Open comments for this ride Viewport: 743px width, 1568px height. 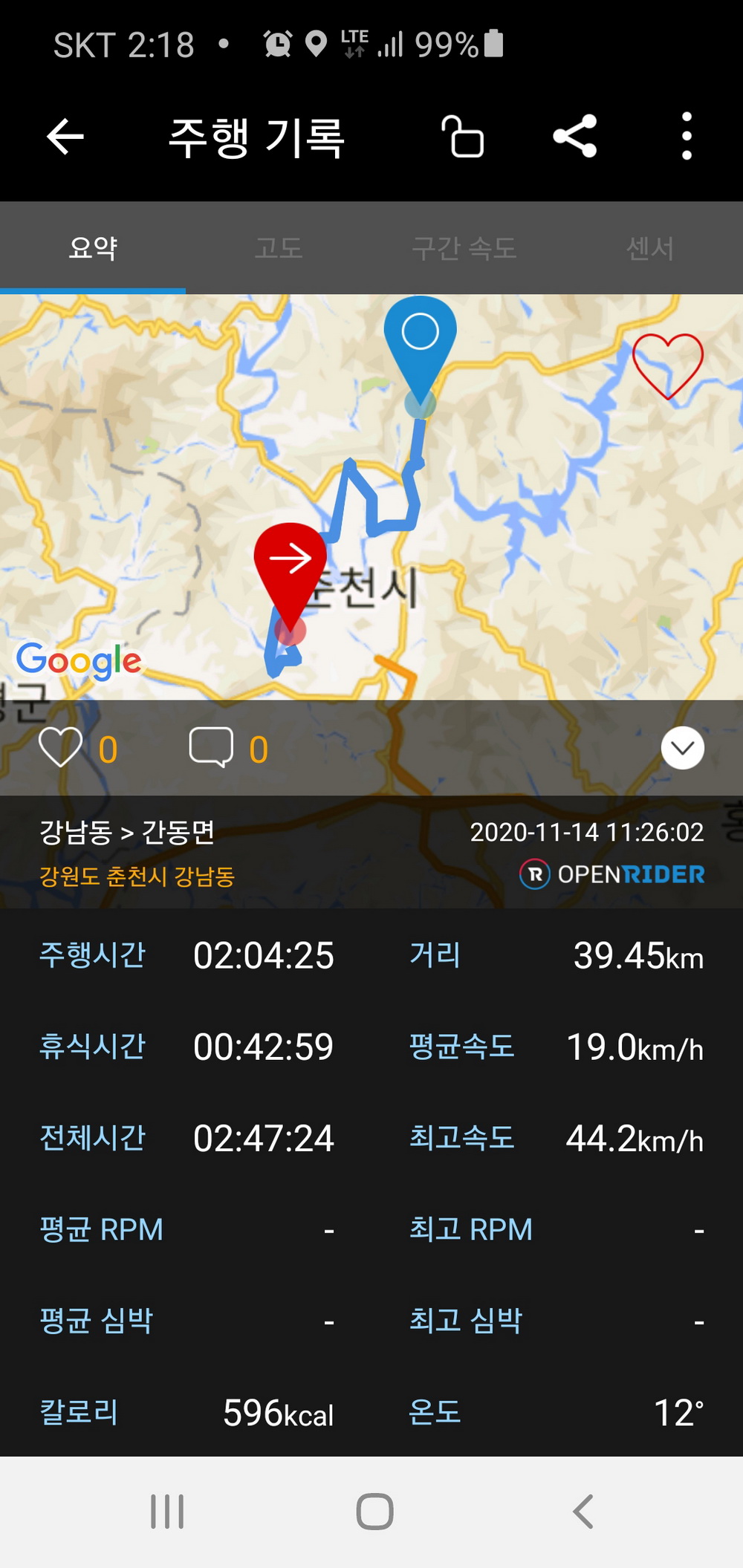point(212,747)
